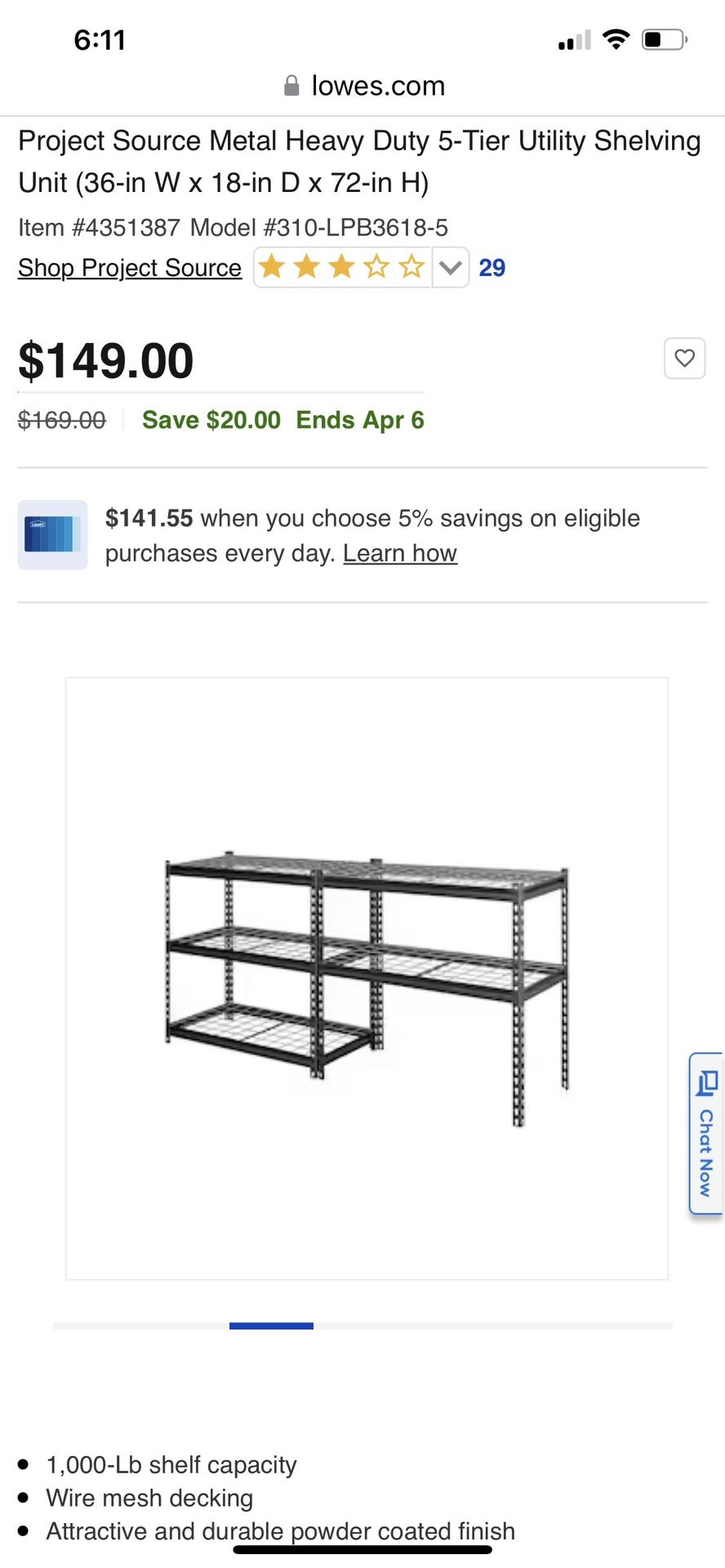Open the Learn how savings link
This screenshot has width=725, height=1568.
tap(399, 554)
